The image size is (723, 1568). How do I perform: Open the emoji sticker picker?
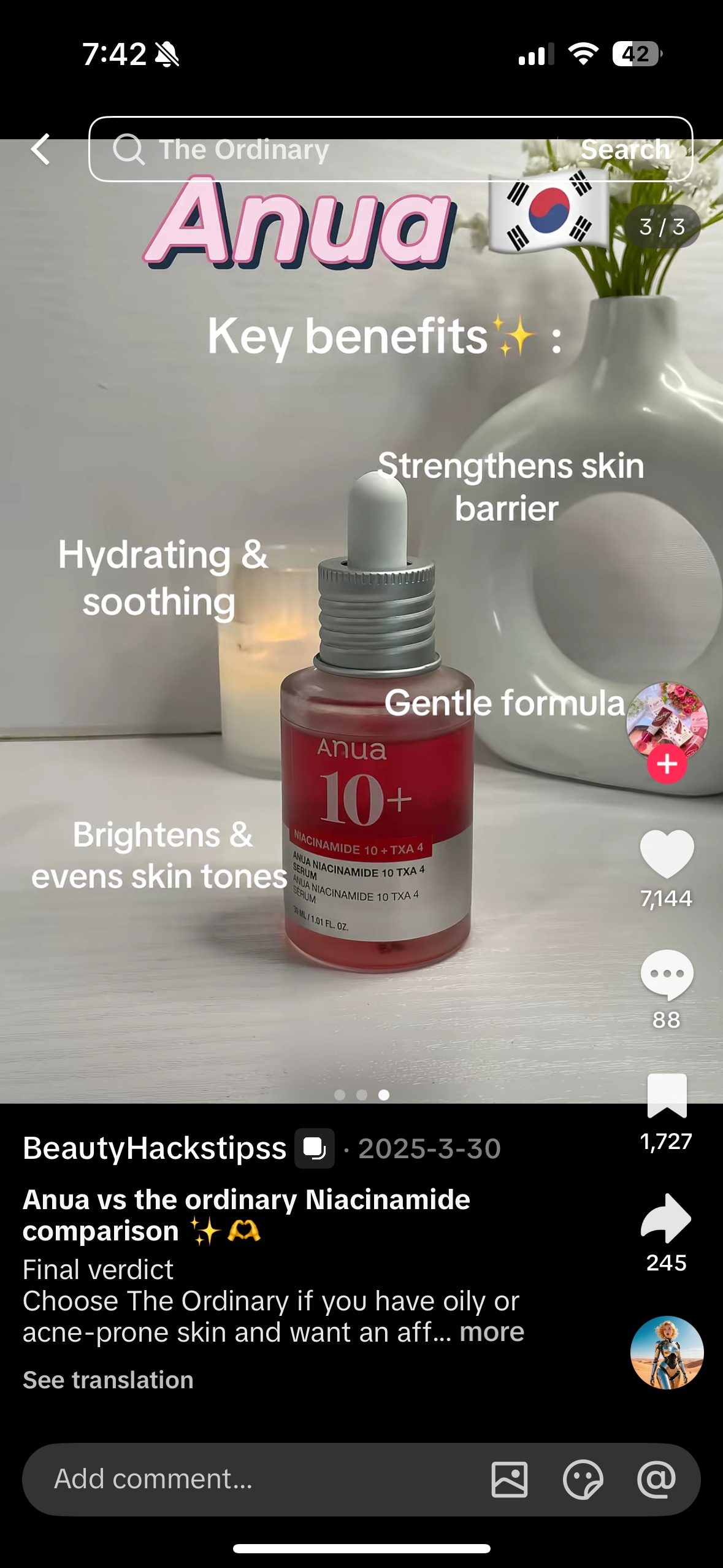pyautogui.click(x=583, y=1479)
